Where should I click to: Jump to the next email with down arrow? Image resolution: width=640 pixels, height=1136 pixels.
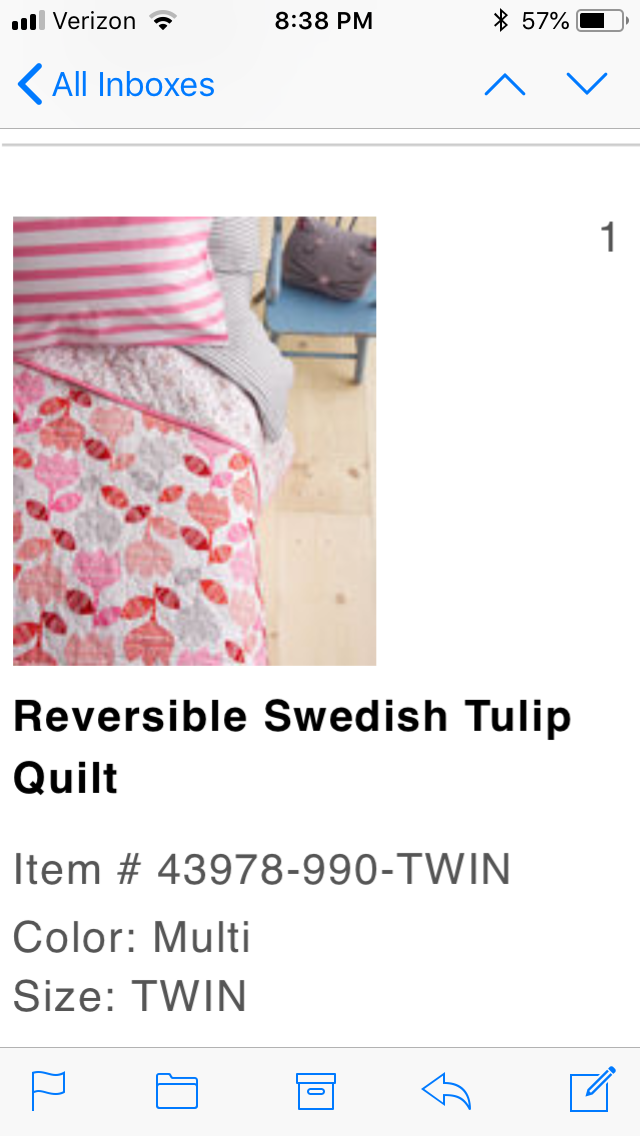[x=587, y=84]
